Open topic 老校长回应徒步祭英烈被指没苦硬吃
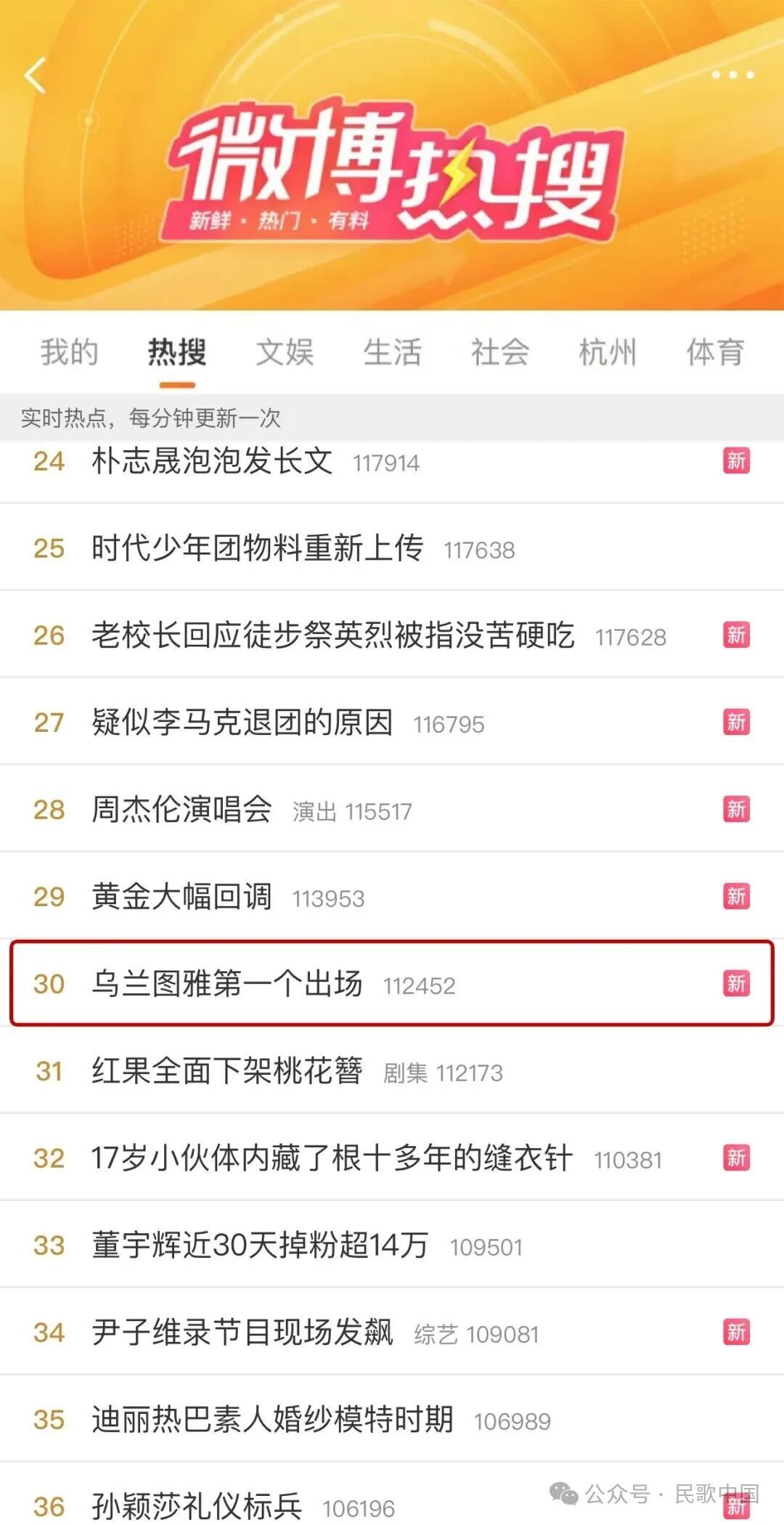The width and height of the screenshot is (784, 1525). pyautogui.click(x=332, y=635)
